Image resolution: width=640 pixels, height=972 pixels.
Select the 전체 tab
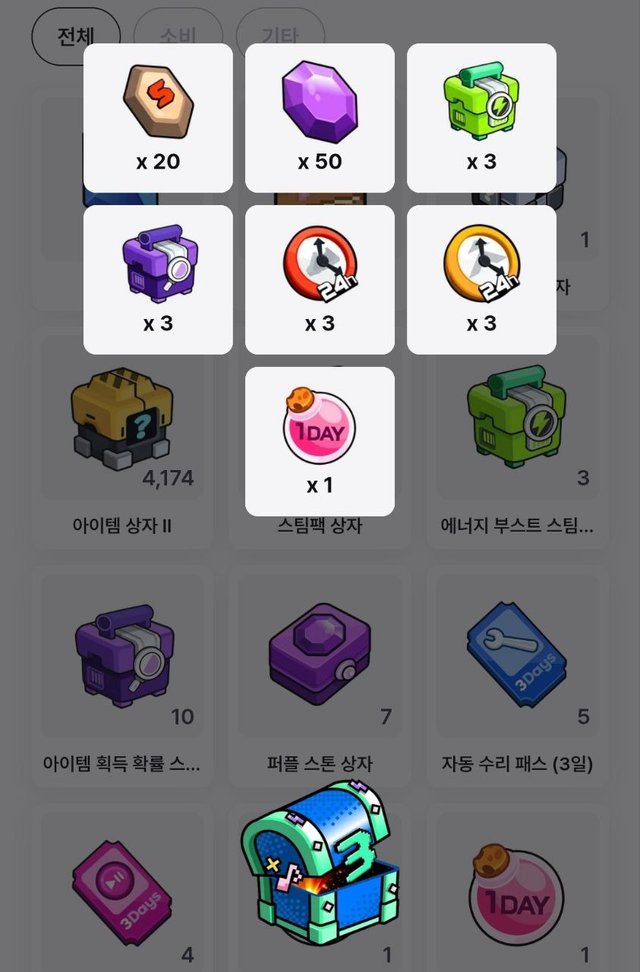tap(75, 37)
